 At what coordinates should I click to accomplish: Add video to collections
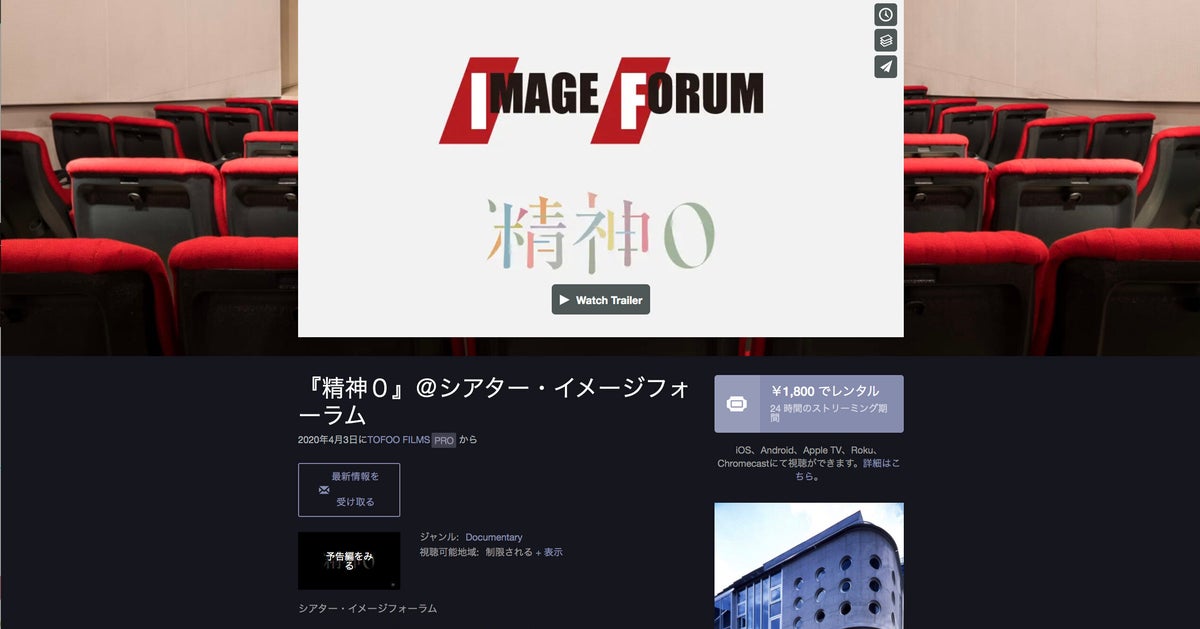885,41
